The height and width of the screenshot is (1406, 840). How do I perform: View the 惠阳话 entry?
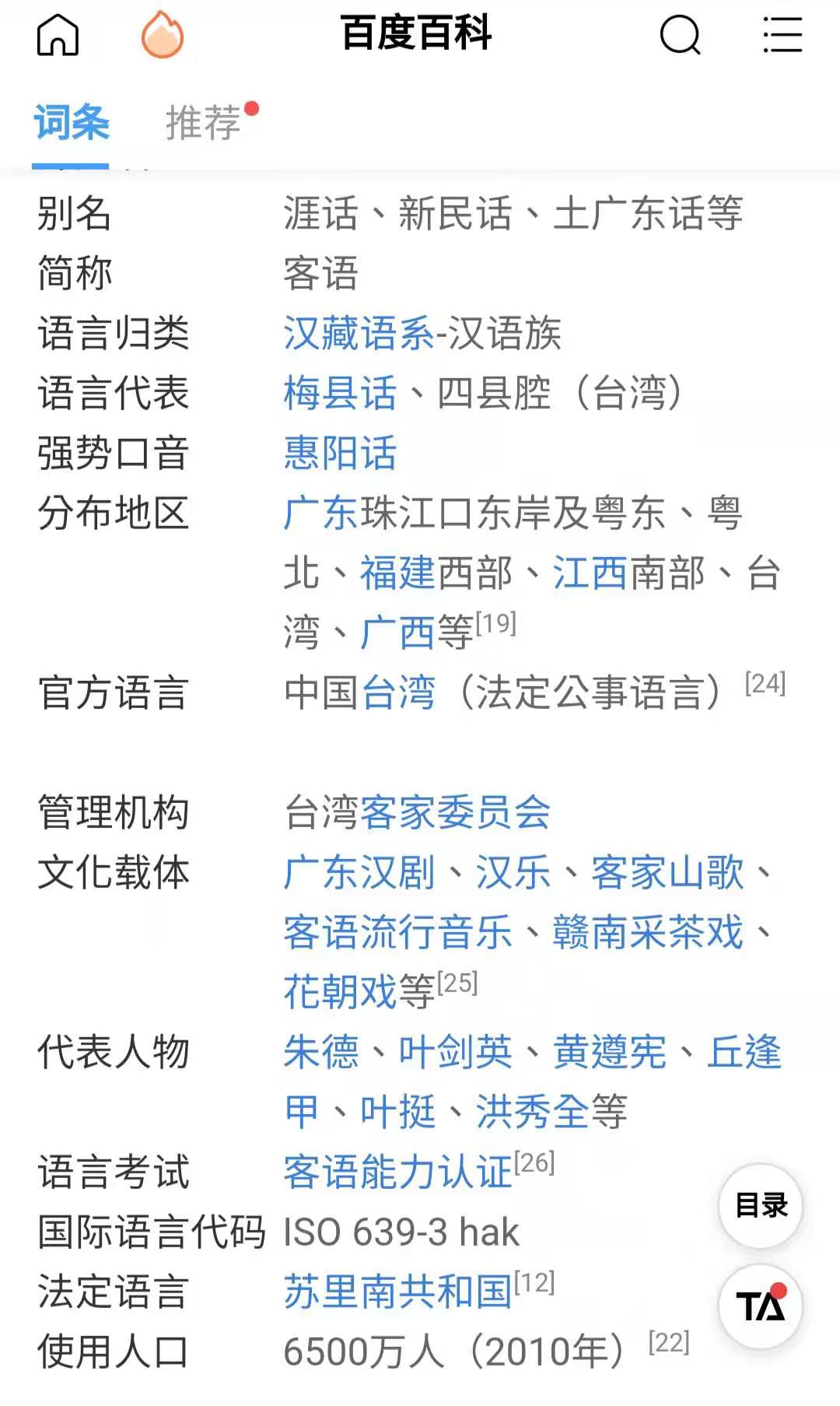coord(340,453)
